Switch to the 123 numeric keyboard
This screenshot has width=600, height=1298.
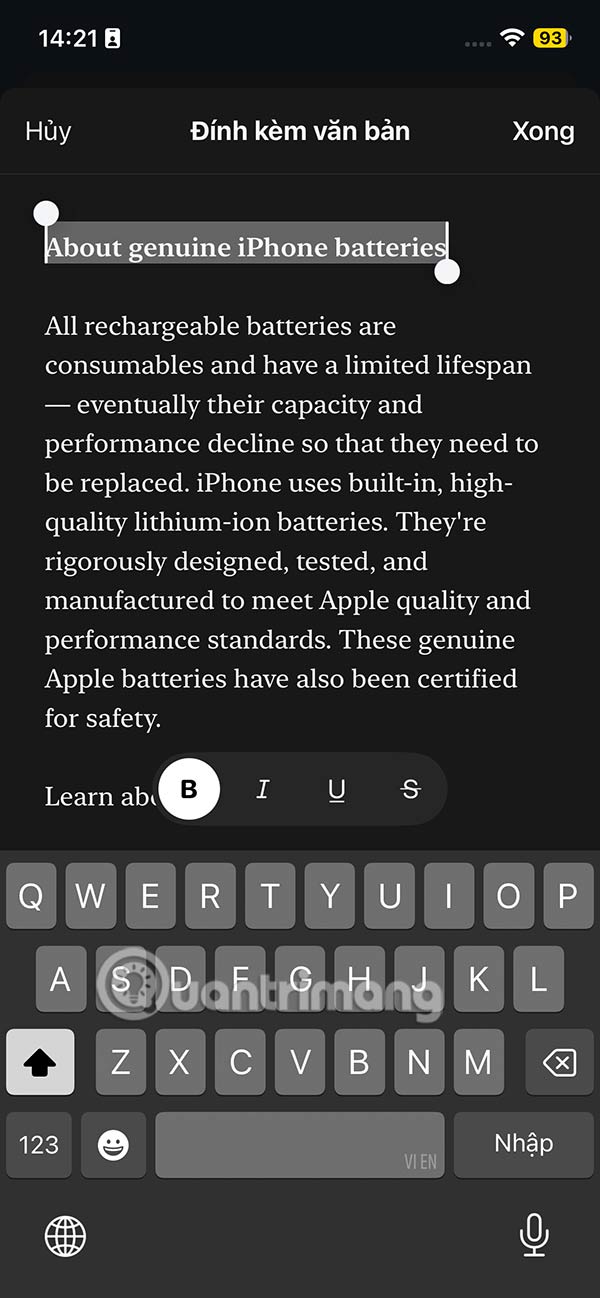39,1145
